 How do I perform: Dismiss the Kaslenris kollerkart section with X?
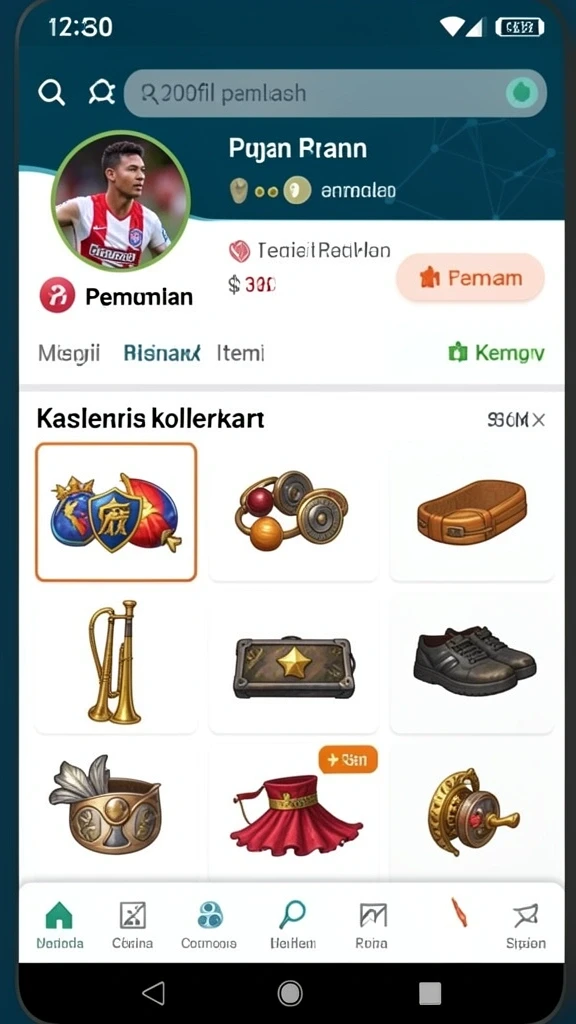coord(539,420)
